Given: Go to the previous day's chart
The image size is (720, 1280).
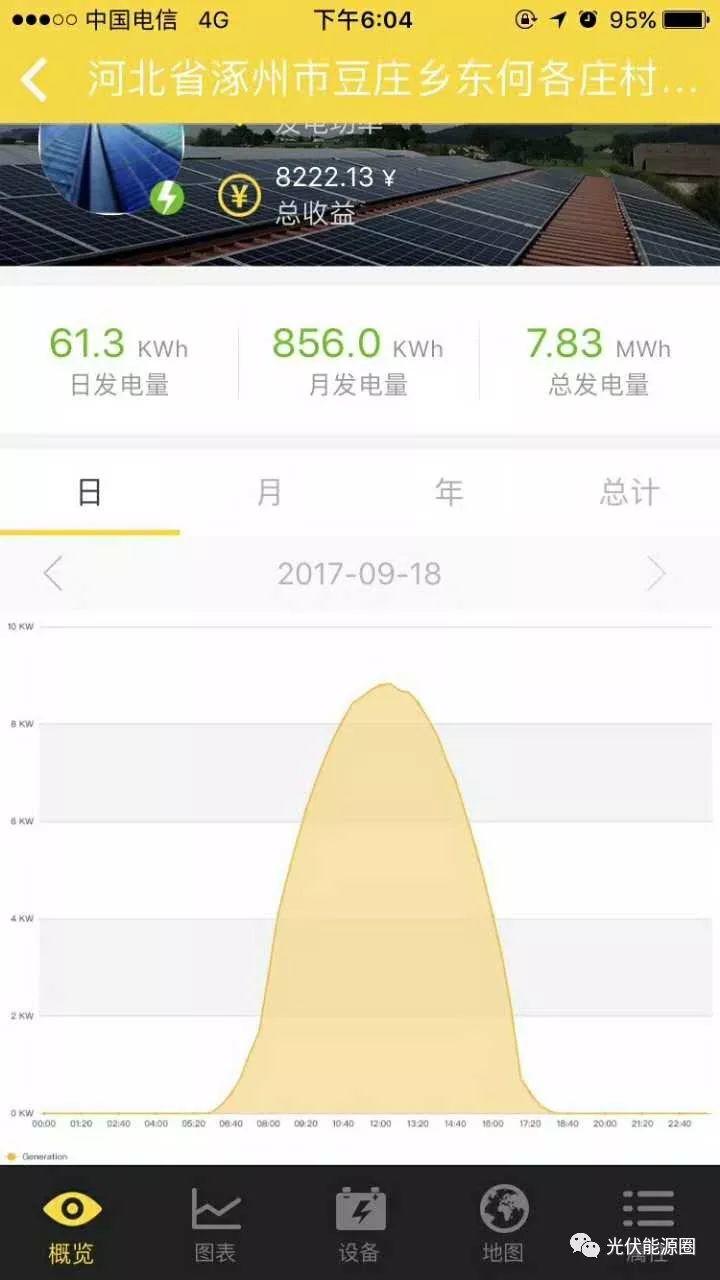Looking at the screenshot, I should [x=53, y=574].
